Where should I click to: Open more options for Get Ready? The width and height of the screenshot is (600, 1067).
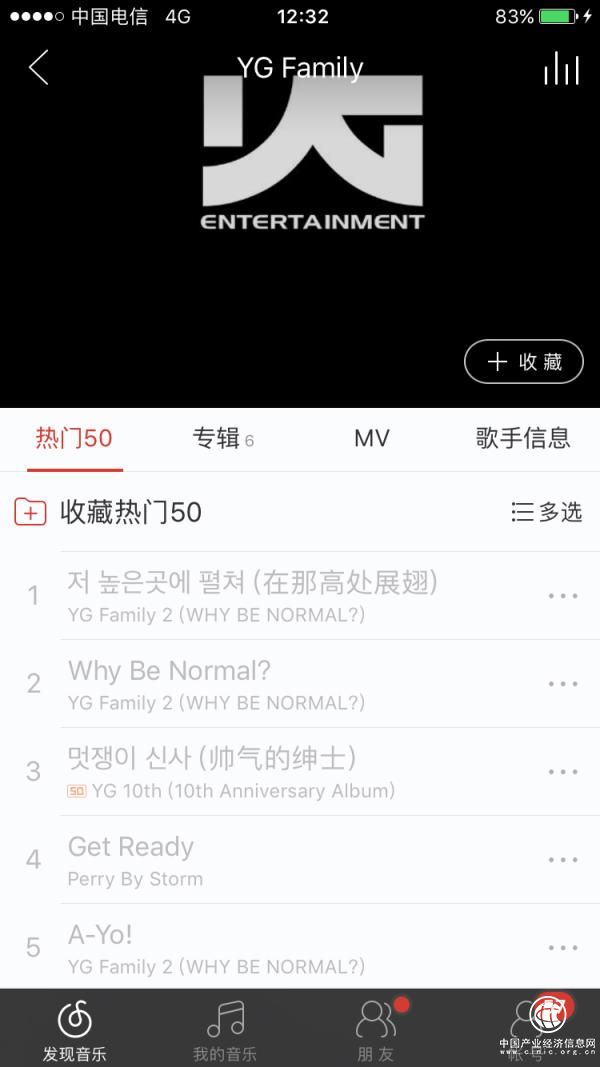coord(563,860)
